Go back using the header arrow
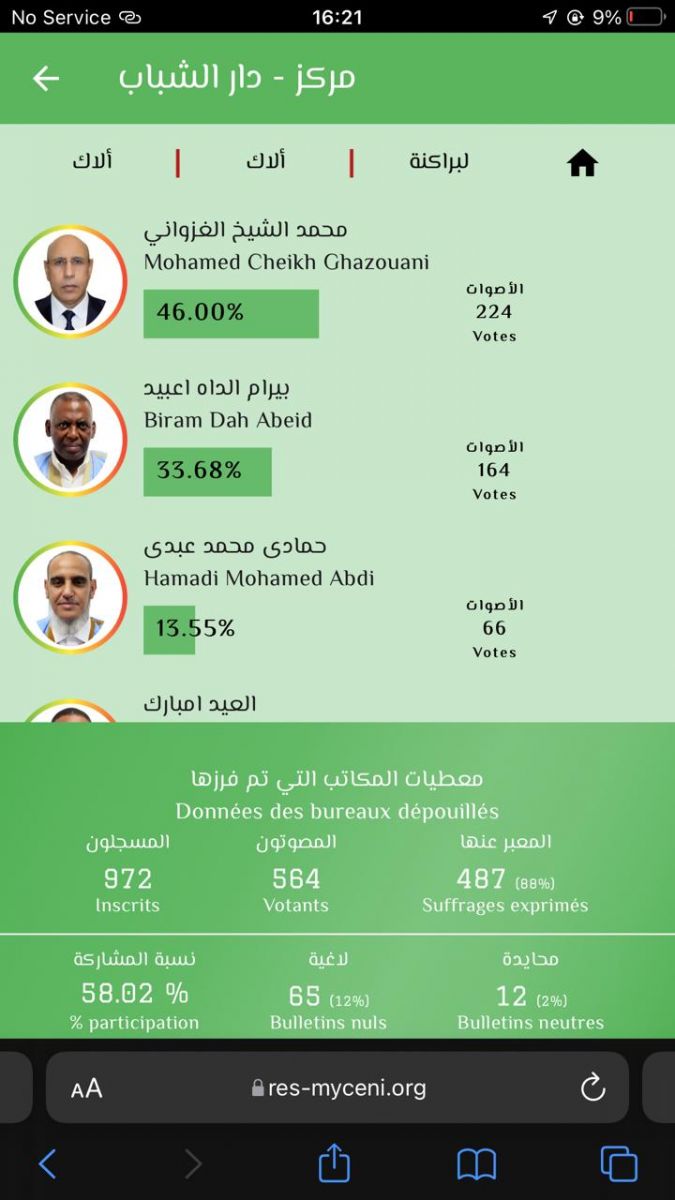 [46, 79]
